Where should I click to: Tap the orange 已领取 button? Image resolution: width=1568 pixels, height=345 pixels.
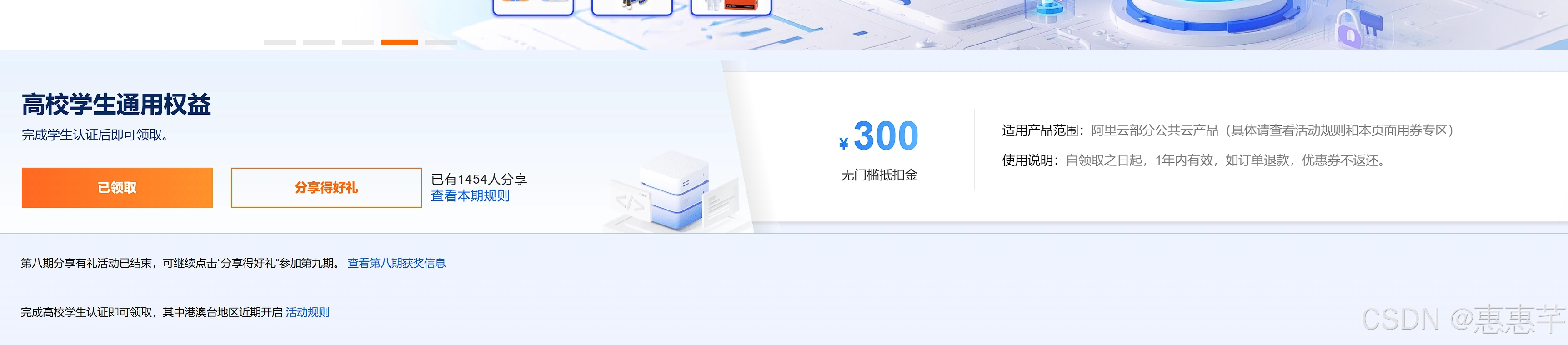point(117,187)
